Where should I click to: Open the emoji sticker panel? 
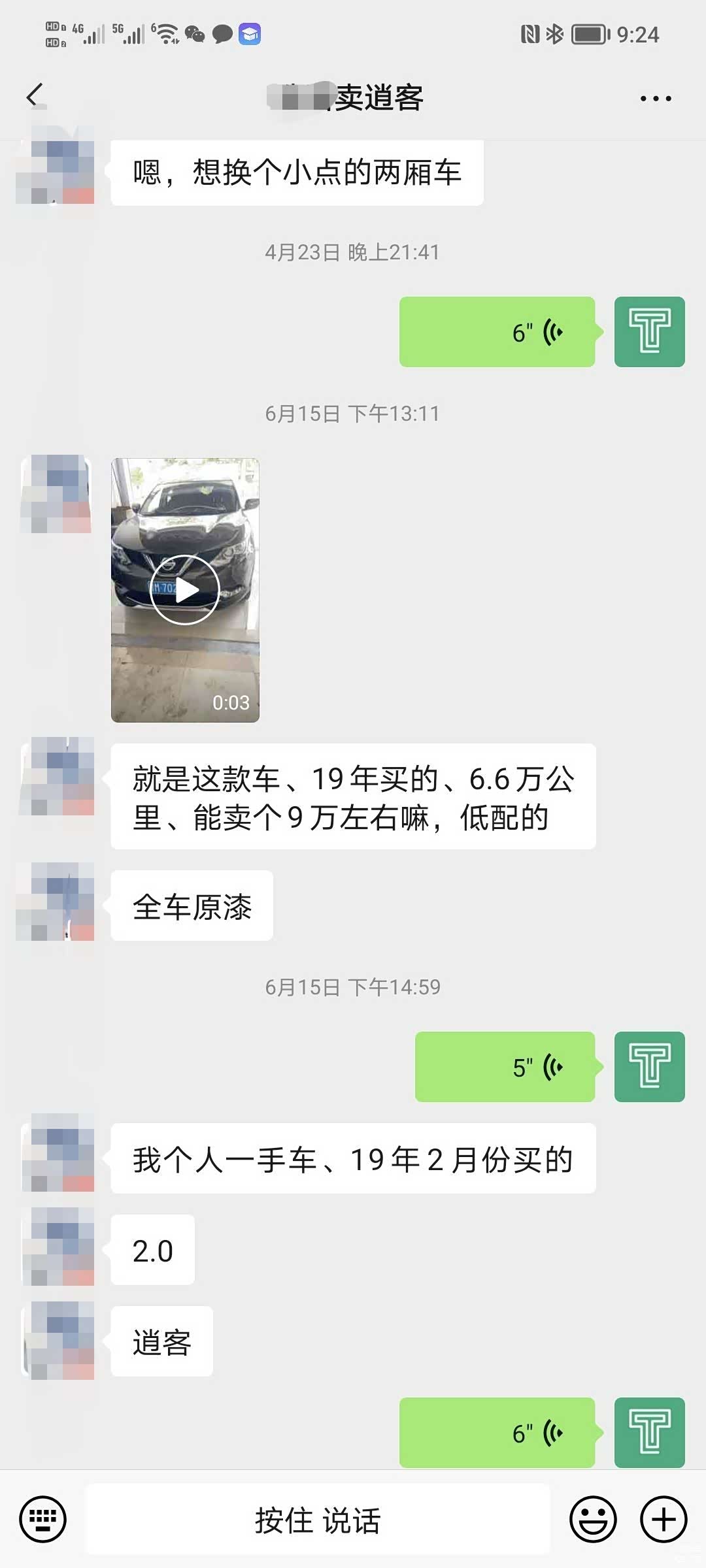[593, 1519]
